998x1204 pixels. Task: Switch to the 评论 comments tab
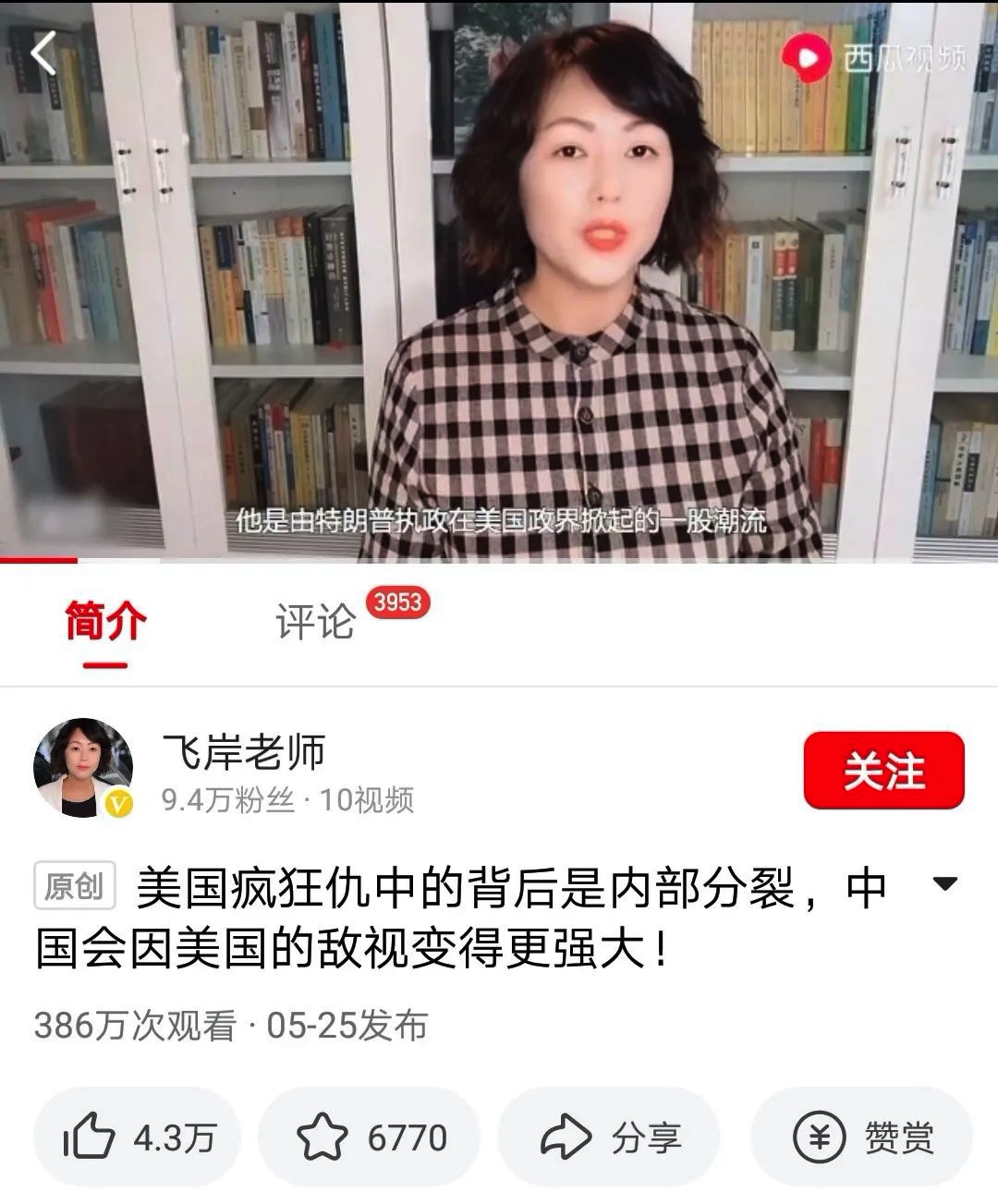316,620
